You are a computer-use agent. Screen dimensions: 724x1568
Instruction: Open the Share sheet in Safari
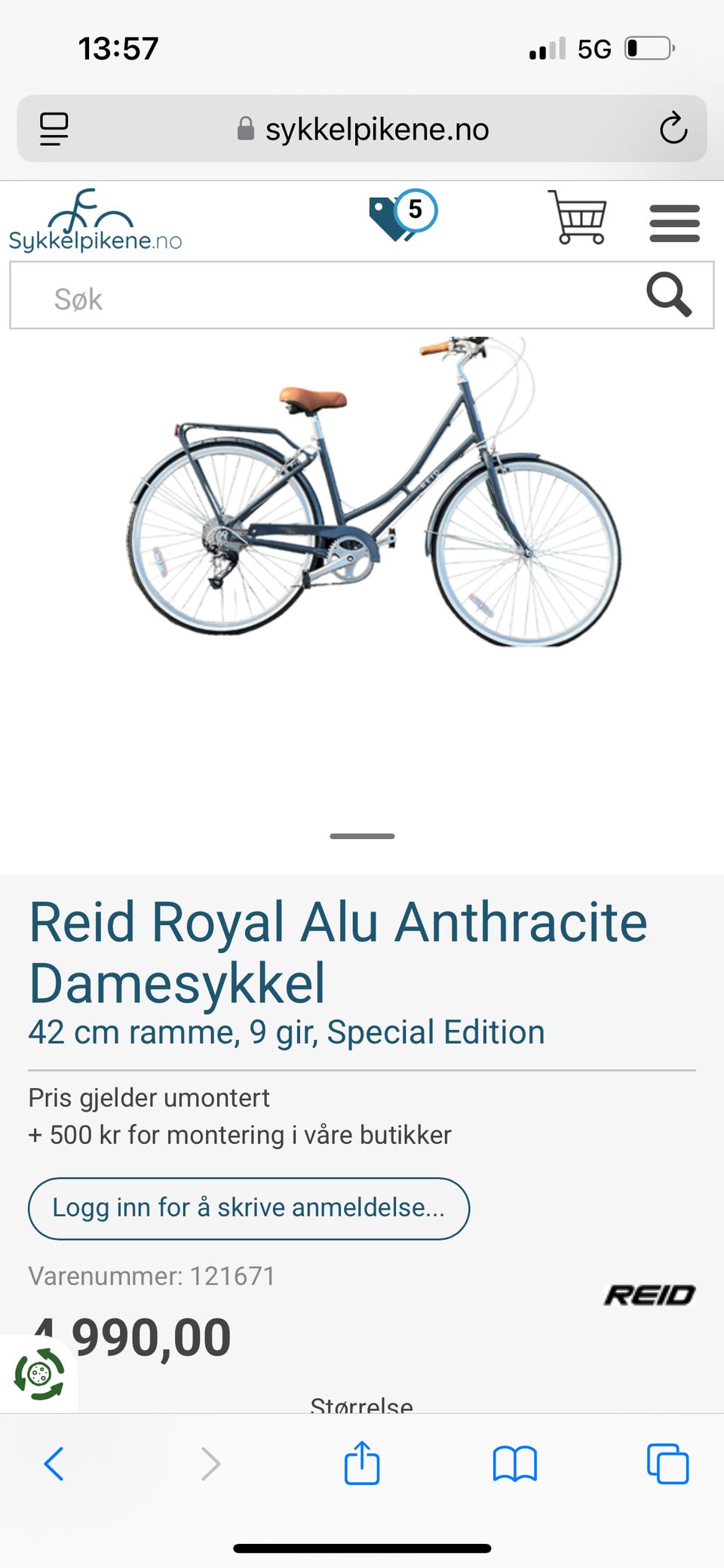pos(362,1464)
